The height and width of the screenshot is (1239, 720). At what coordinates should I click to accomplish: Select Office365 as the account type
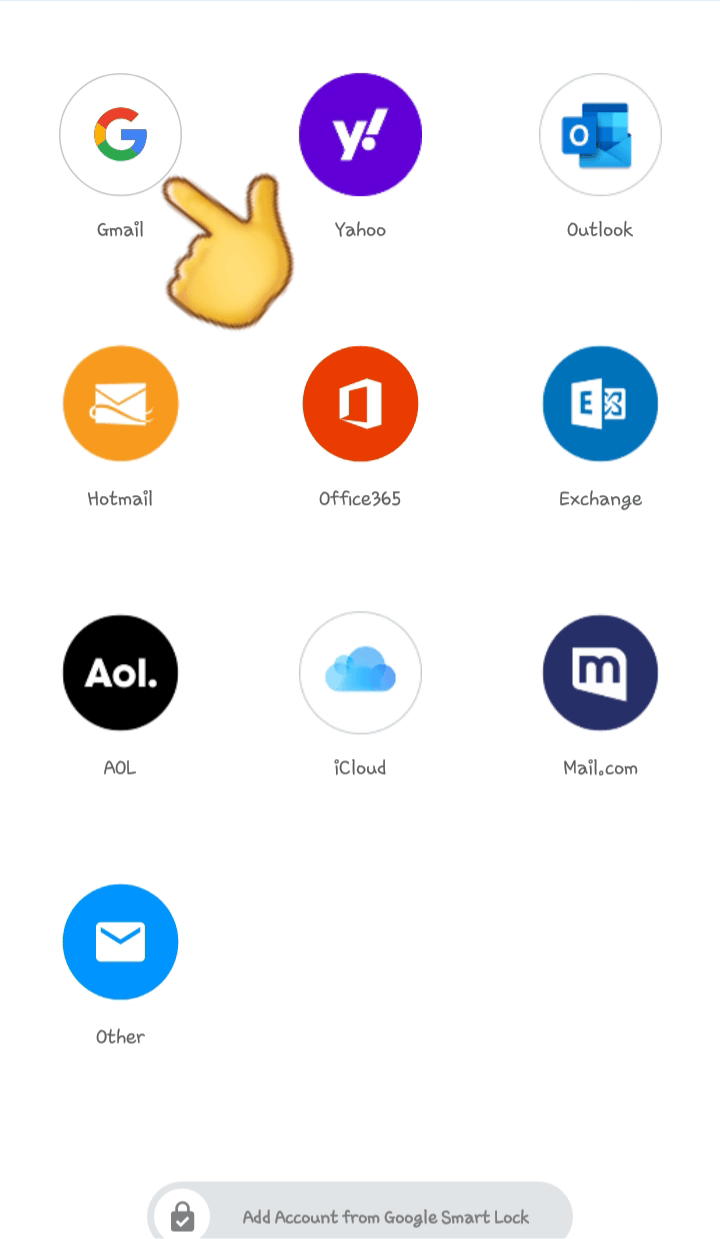click(x=360, y=403)
